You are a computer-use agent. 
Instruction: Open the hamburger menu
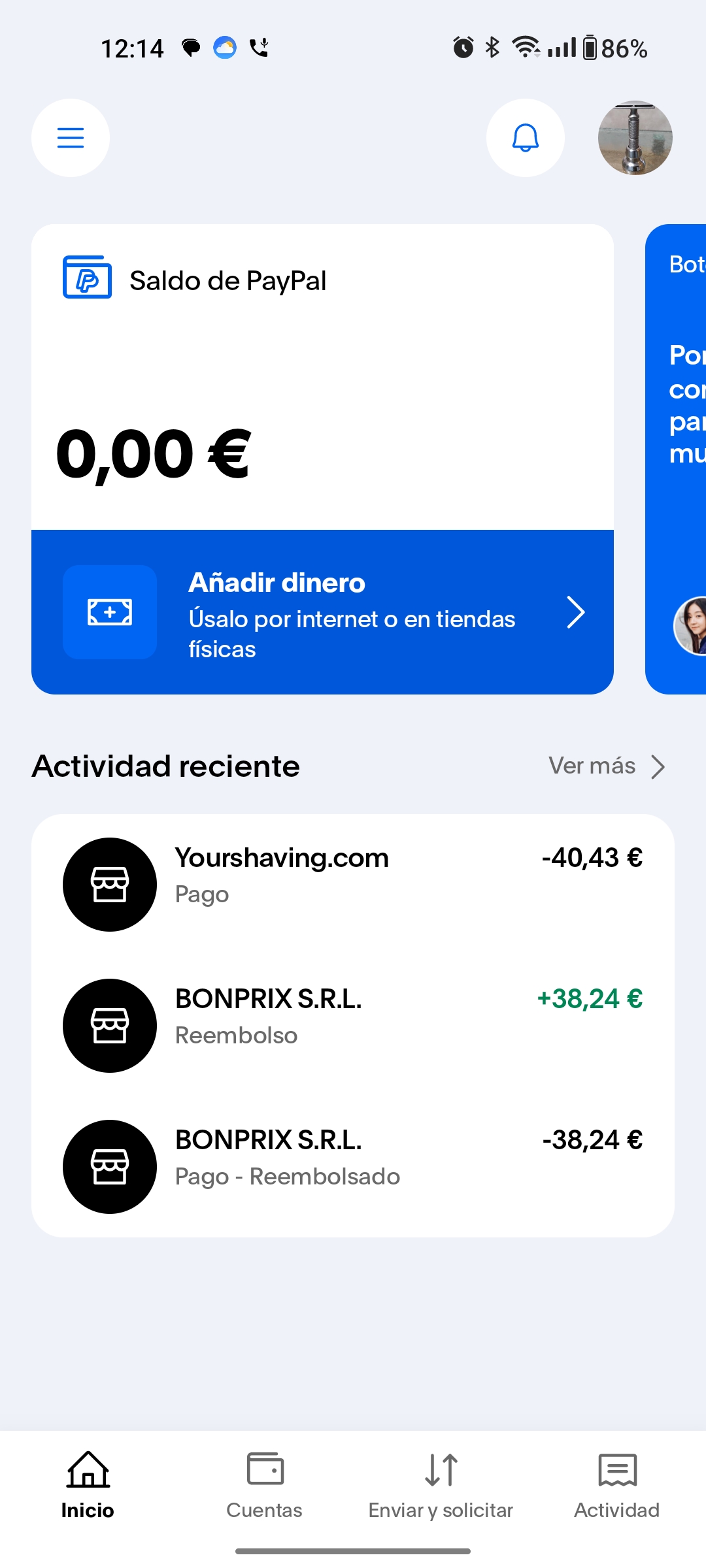(71, 138)
